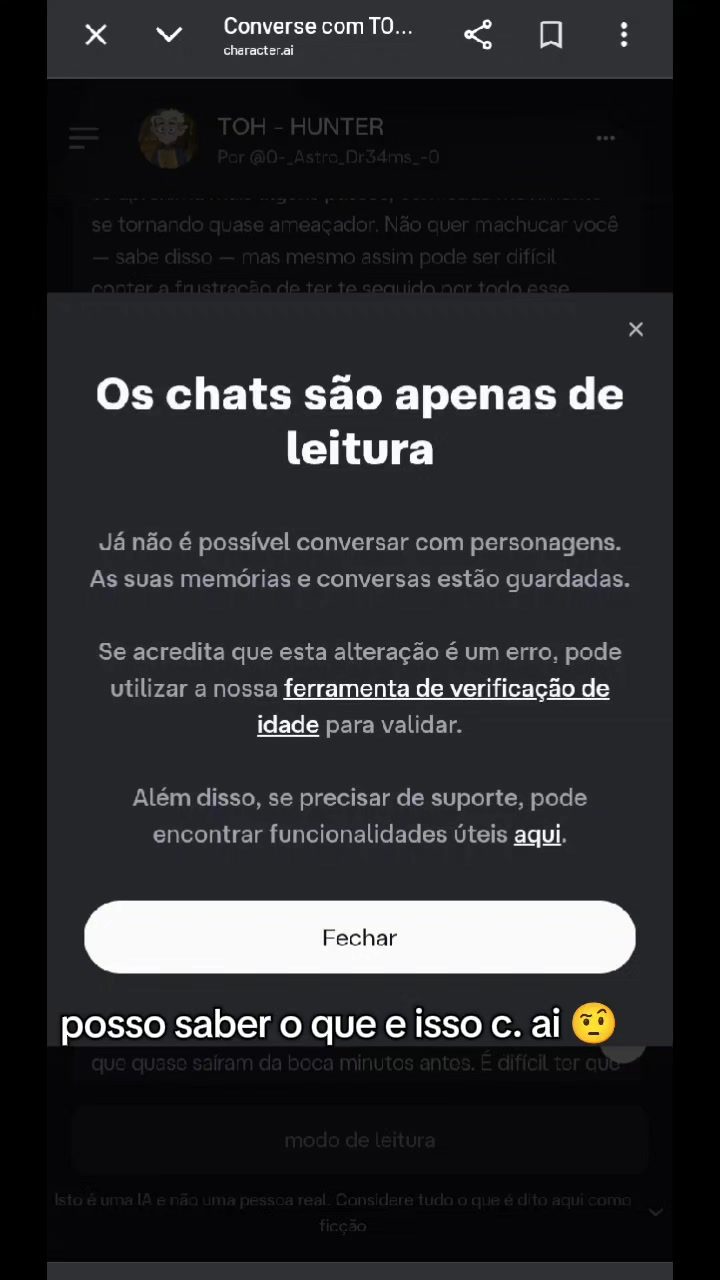Viewport: 720px width, 1280px height.
Task: Tap the Fechar button
Action: (x=360, y=937)
